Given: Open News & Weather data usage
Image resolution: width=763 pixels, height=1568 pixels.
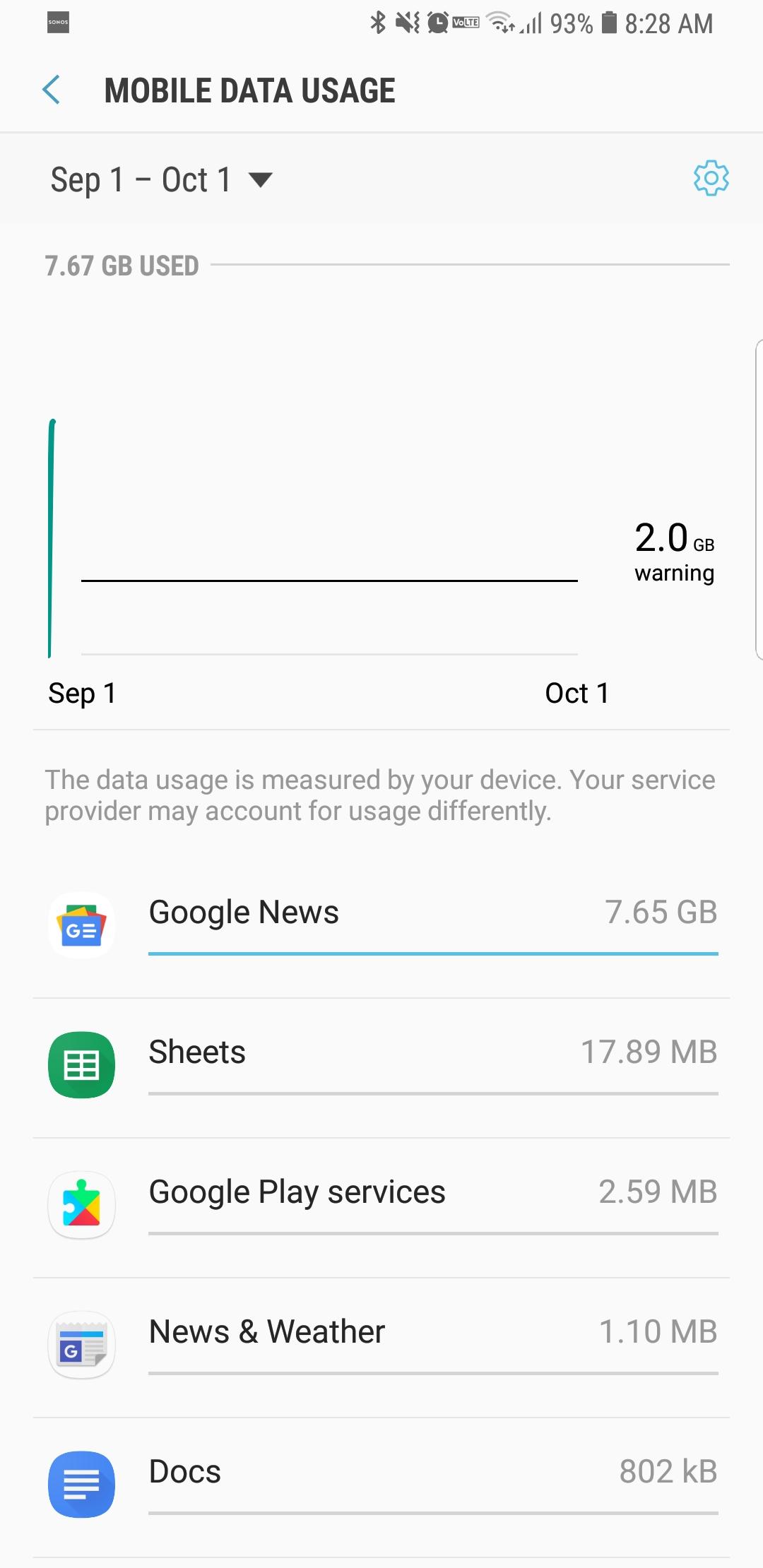Looking at the screenshot, I should coord(381,1345).
